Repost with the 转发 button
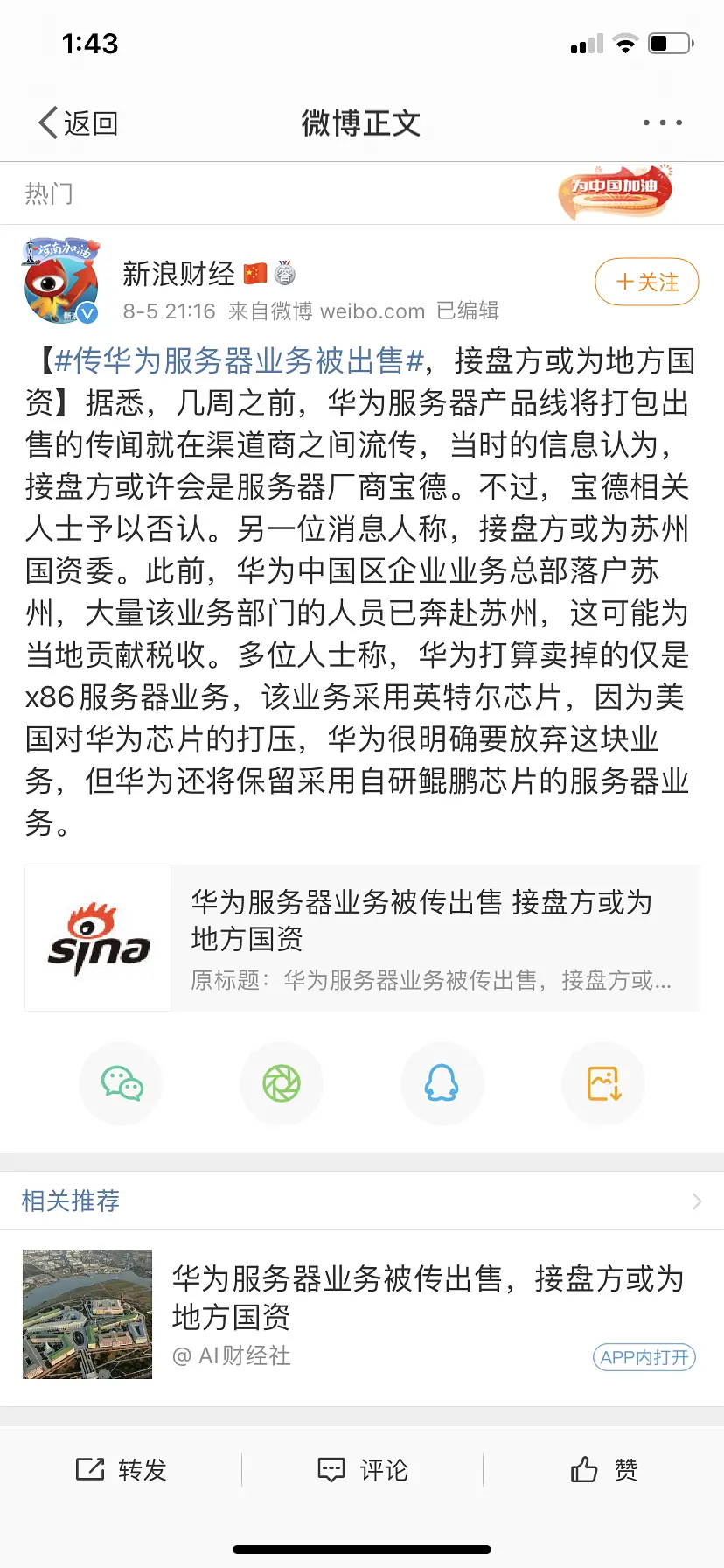This screenshot has width=724, height=1568. pyautogui.click(x=122, y=1470)
